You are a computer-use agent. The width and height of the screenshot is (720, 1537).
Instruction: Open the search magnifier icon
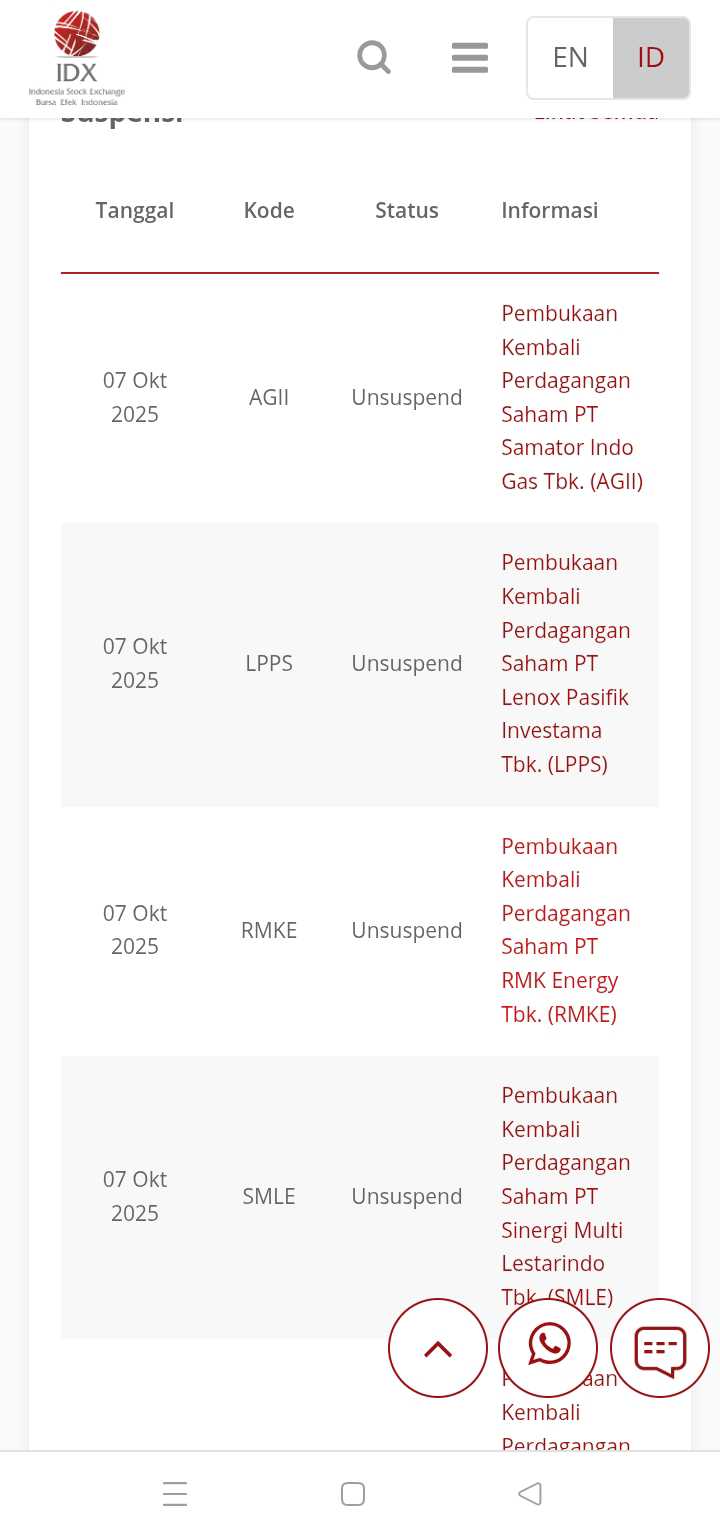pyautogui.click(x=374, y=57)
